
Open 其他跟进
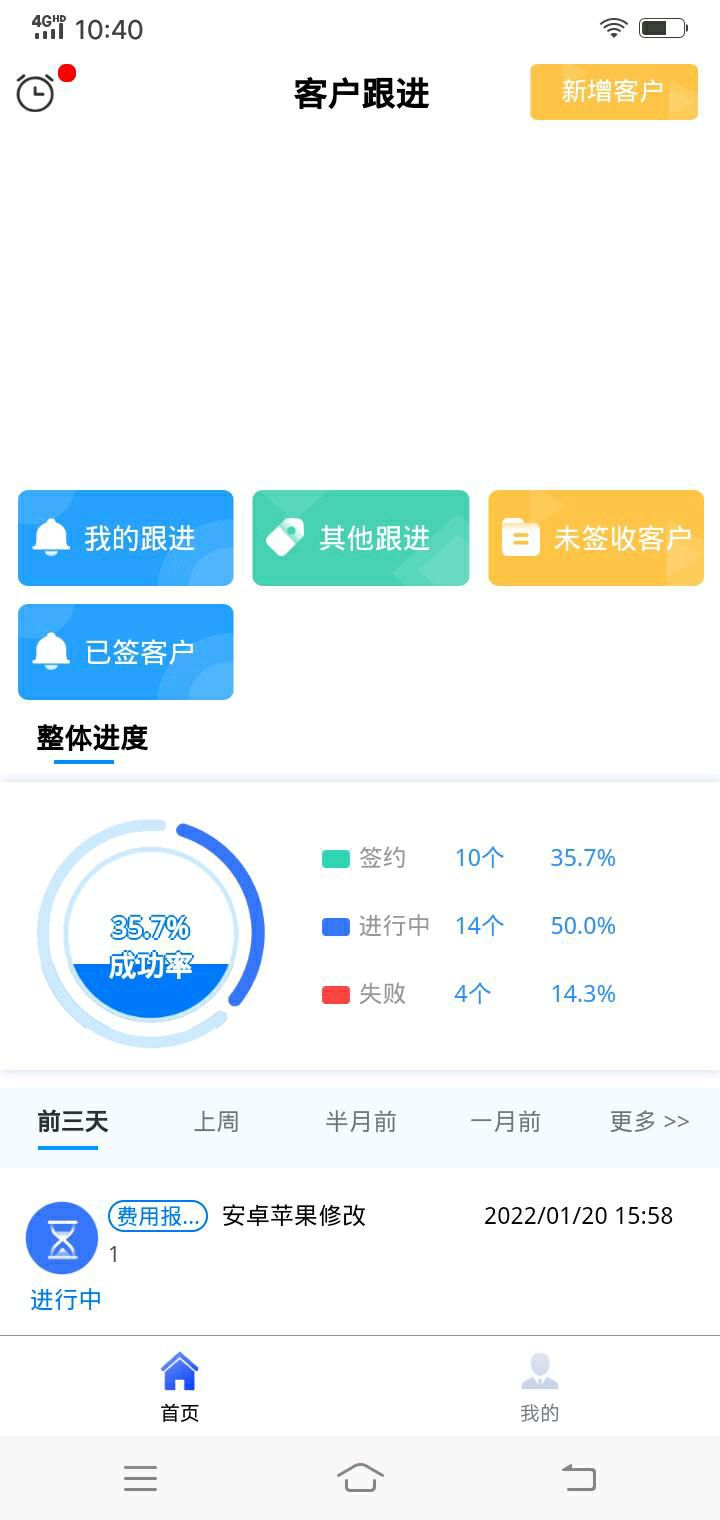(x=361, y=538)
